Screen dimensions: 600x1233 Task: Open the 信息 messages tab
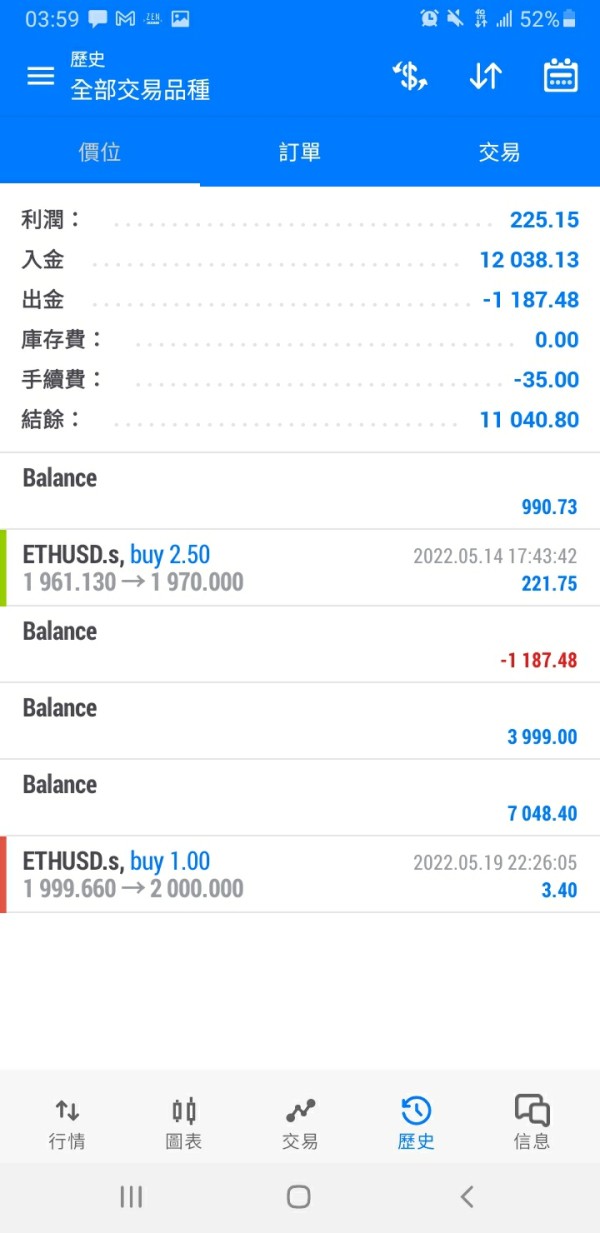[x=532, y=1123]
